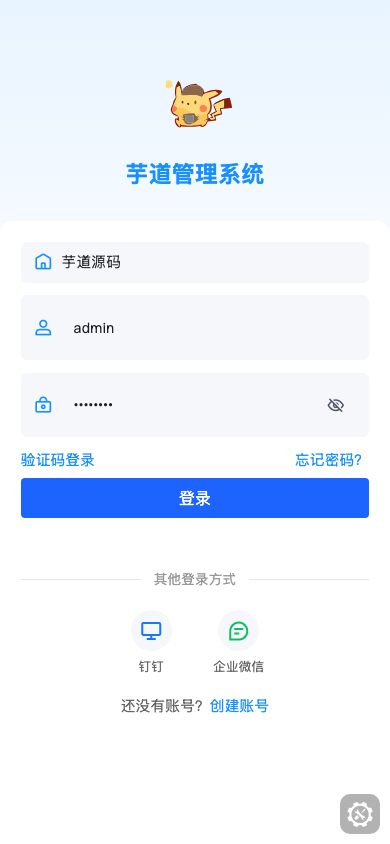
Task: Tap the blue 登录 button
Action: click(195, 498)
